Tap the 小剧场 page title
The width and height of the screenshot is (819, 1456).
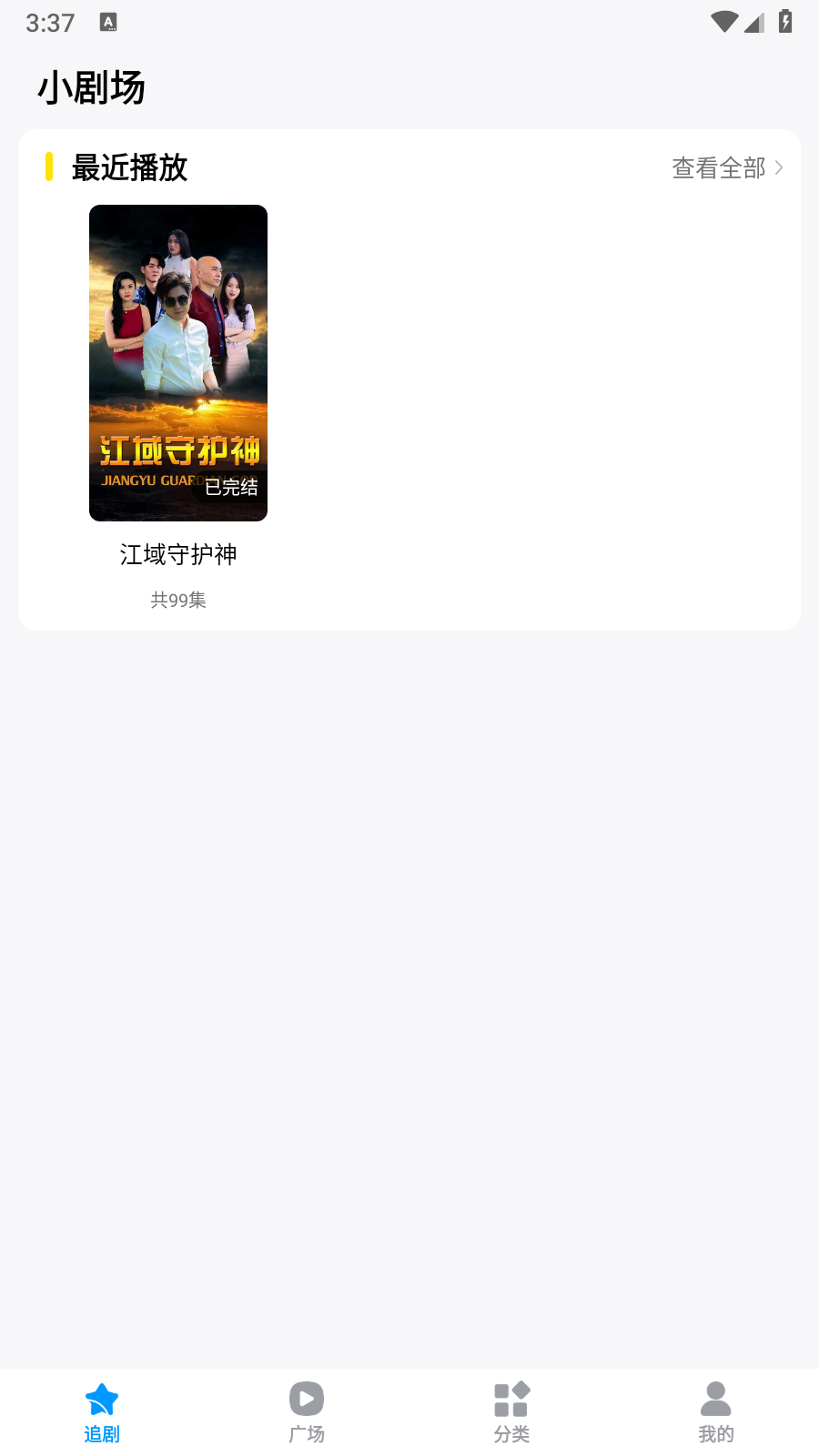pyautogui.click(x=92, y=87)
